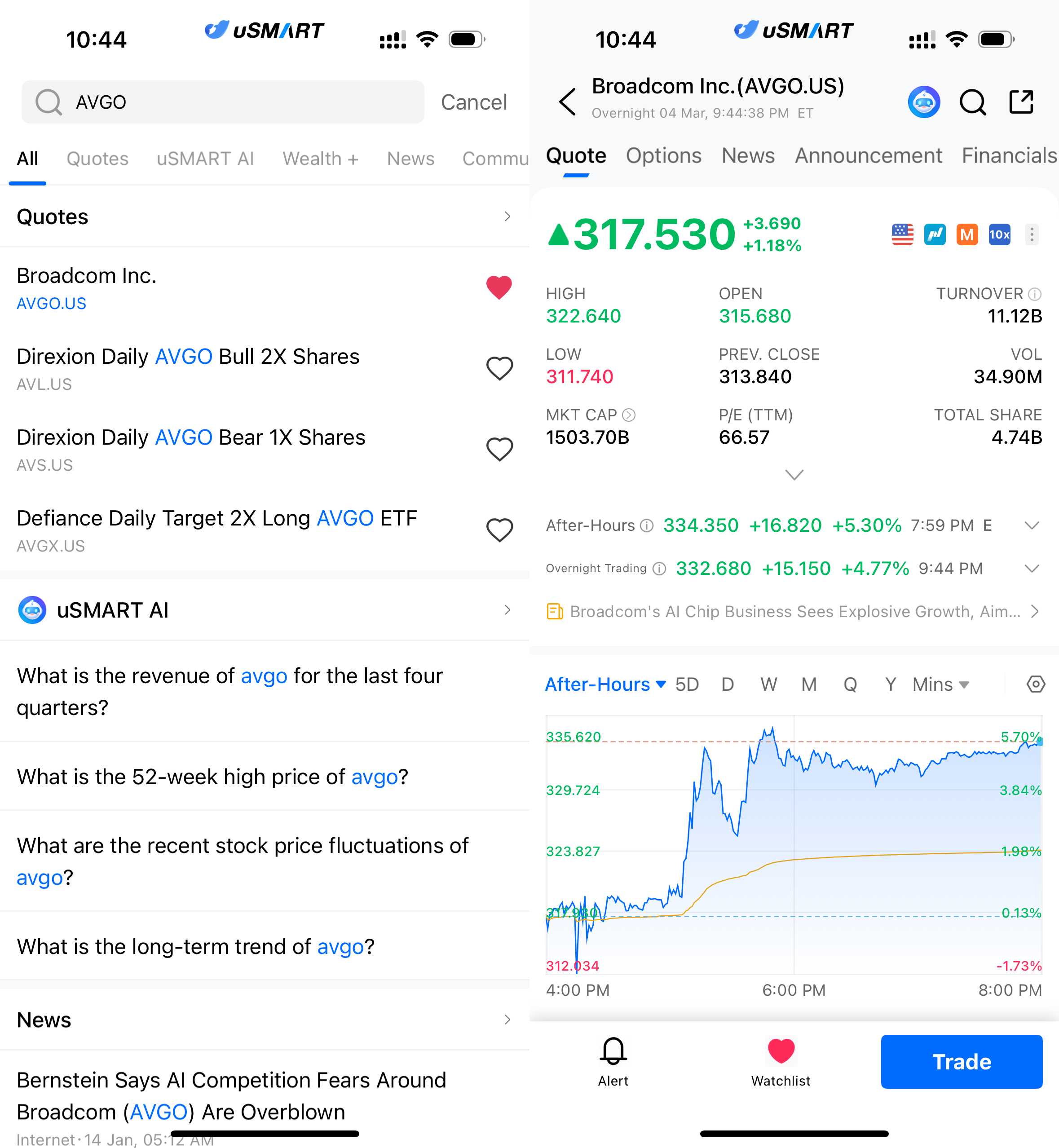Favorite Direxion Daily AVGO Bull 2X Shares
The image size is (1059, 1148).
tap(499, 369)
